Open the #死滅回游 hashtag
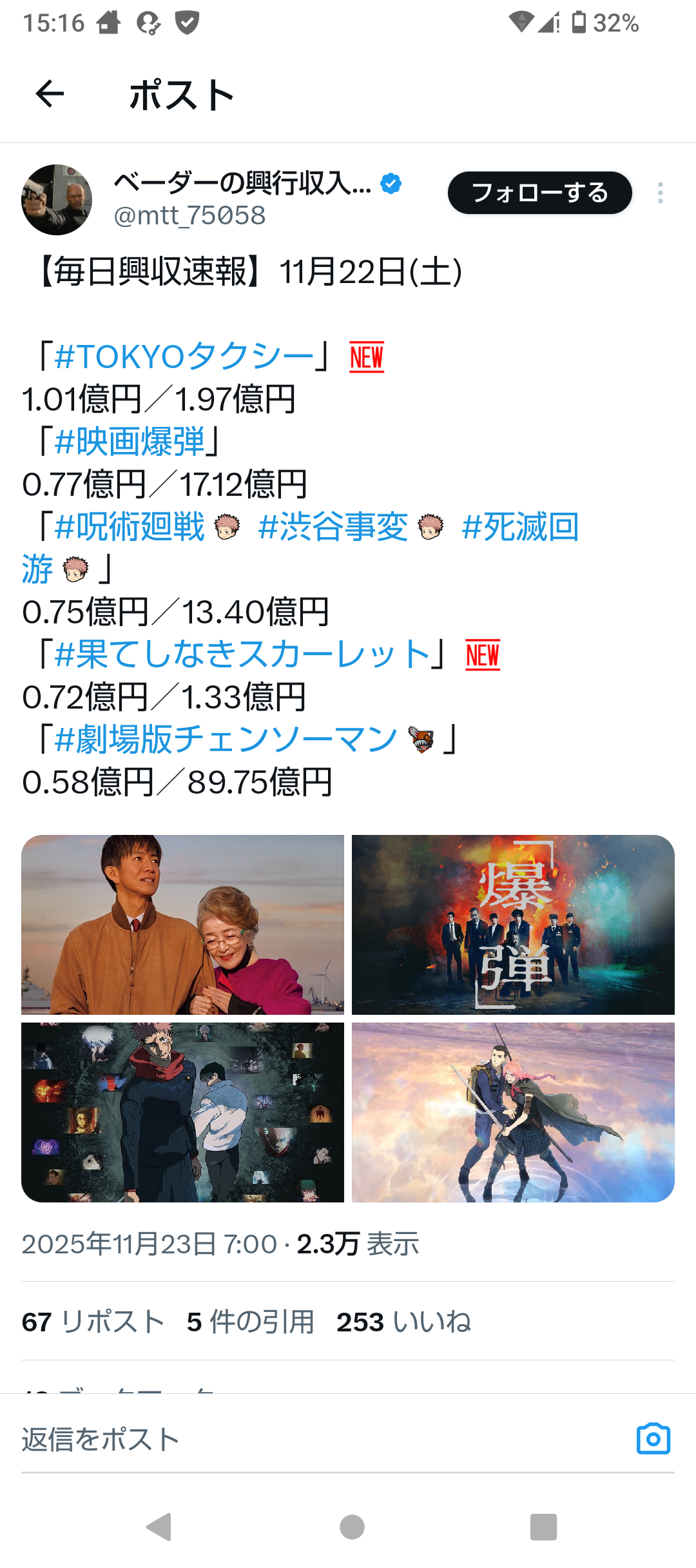The width and height of the screenshot is (696, 1568). click(x=519, y=527)
